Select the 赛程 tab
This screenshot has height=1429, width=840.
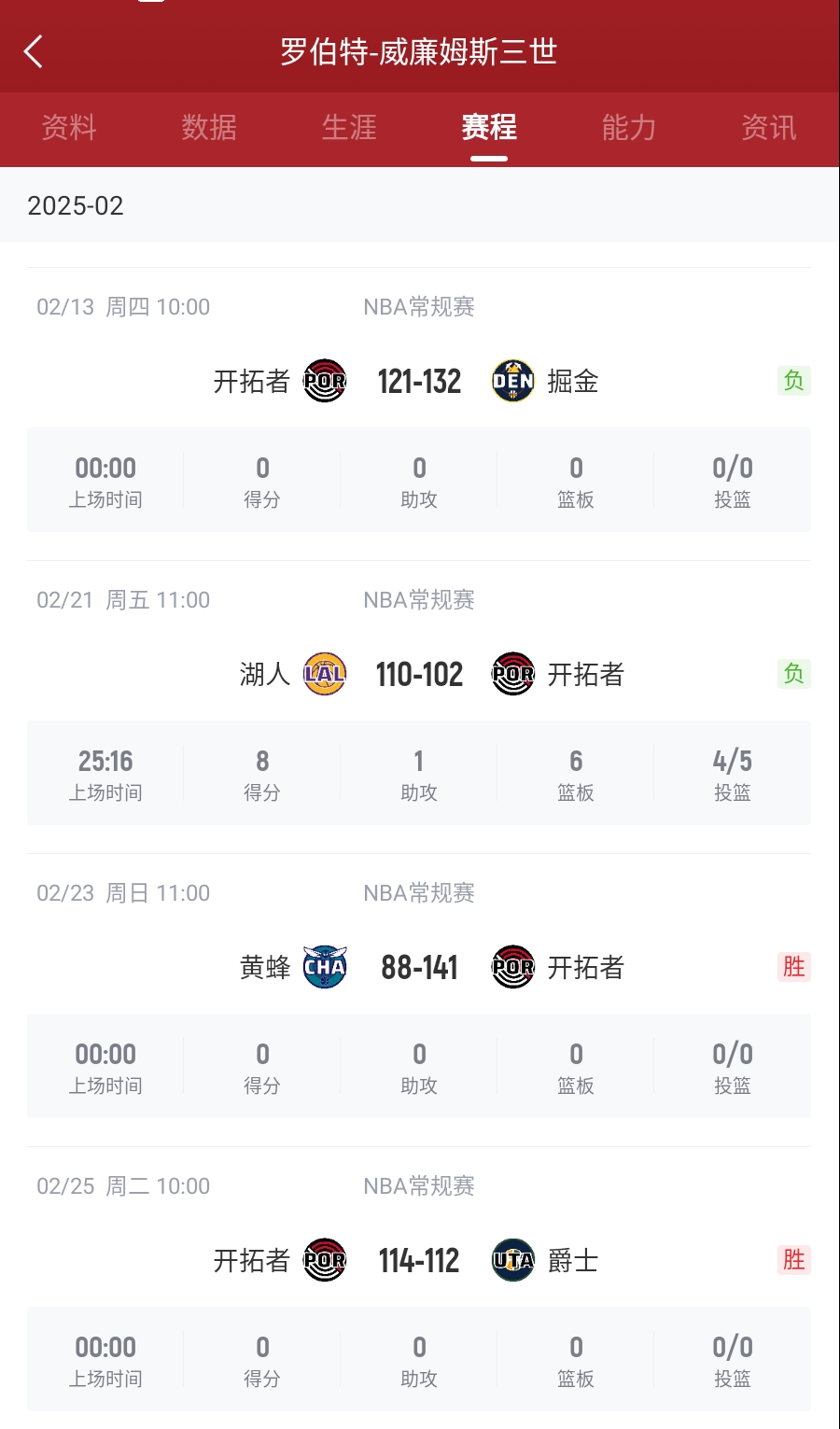[489, 128]
